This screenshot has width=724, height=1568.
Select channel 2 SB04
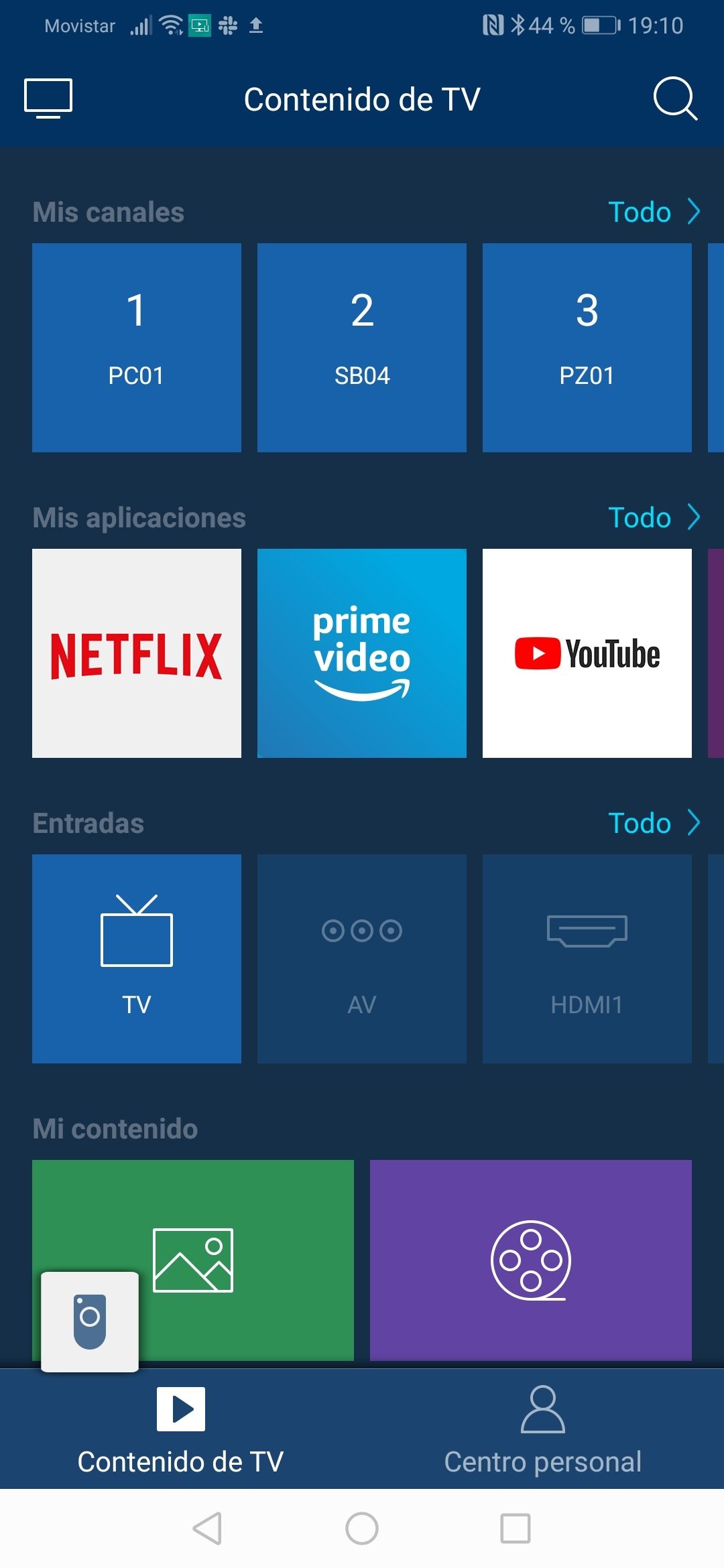362,347
